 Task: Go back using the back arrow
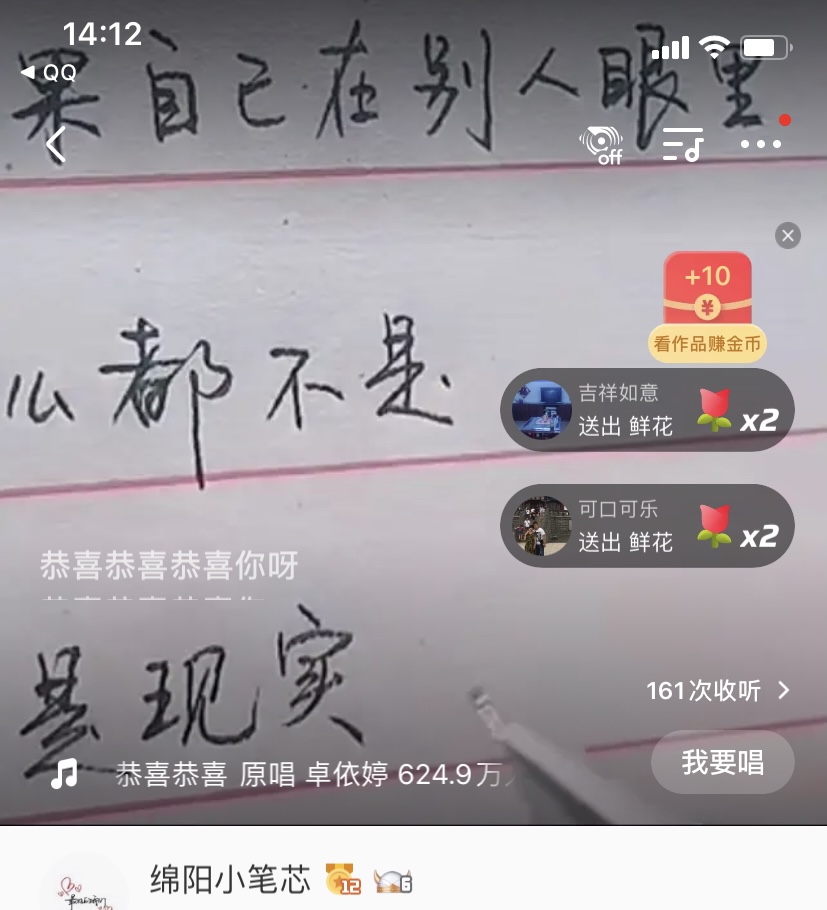(55, 146)
